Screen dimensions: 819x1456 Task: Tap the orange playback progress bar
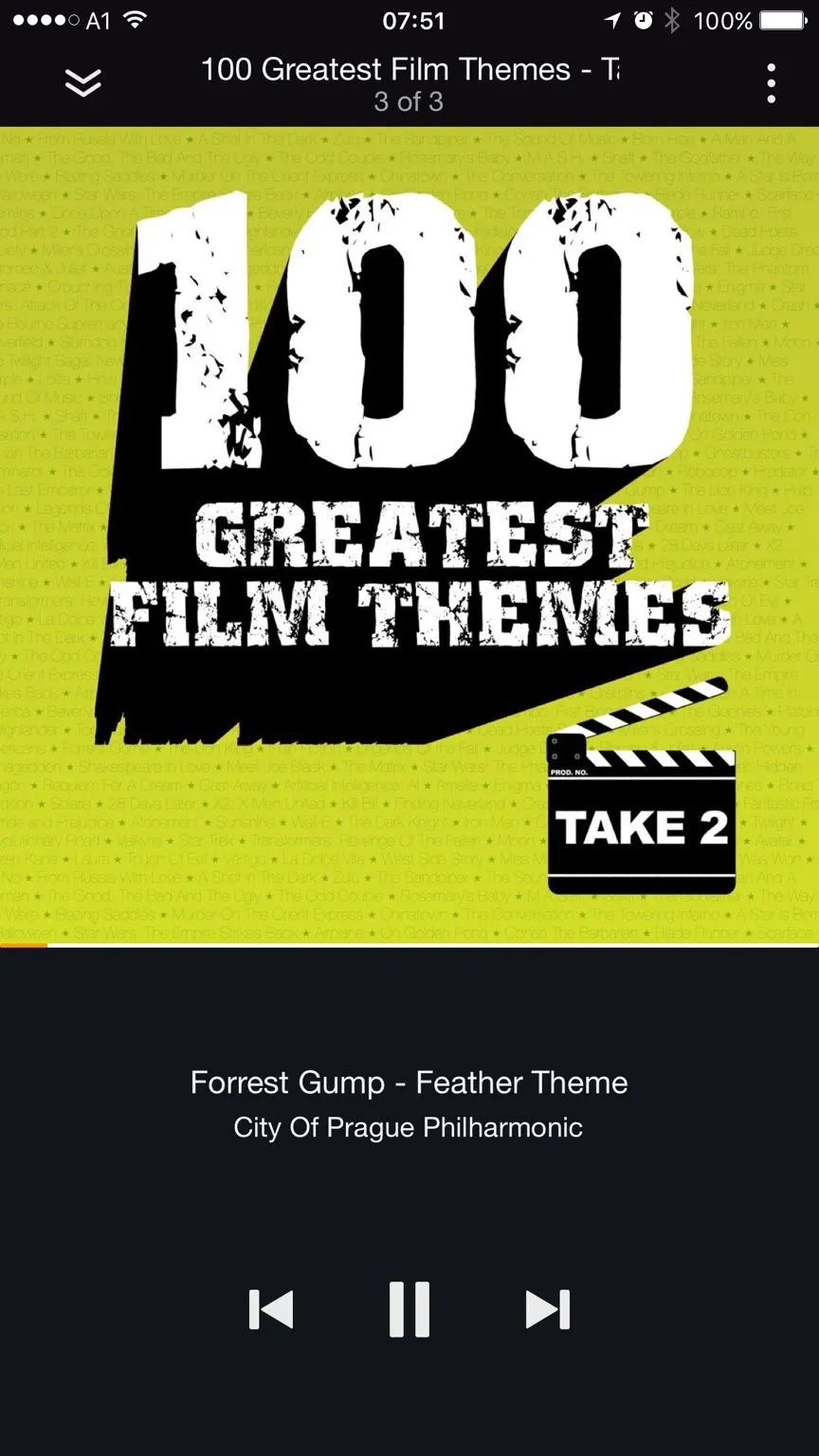(x=24, y=945)
